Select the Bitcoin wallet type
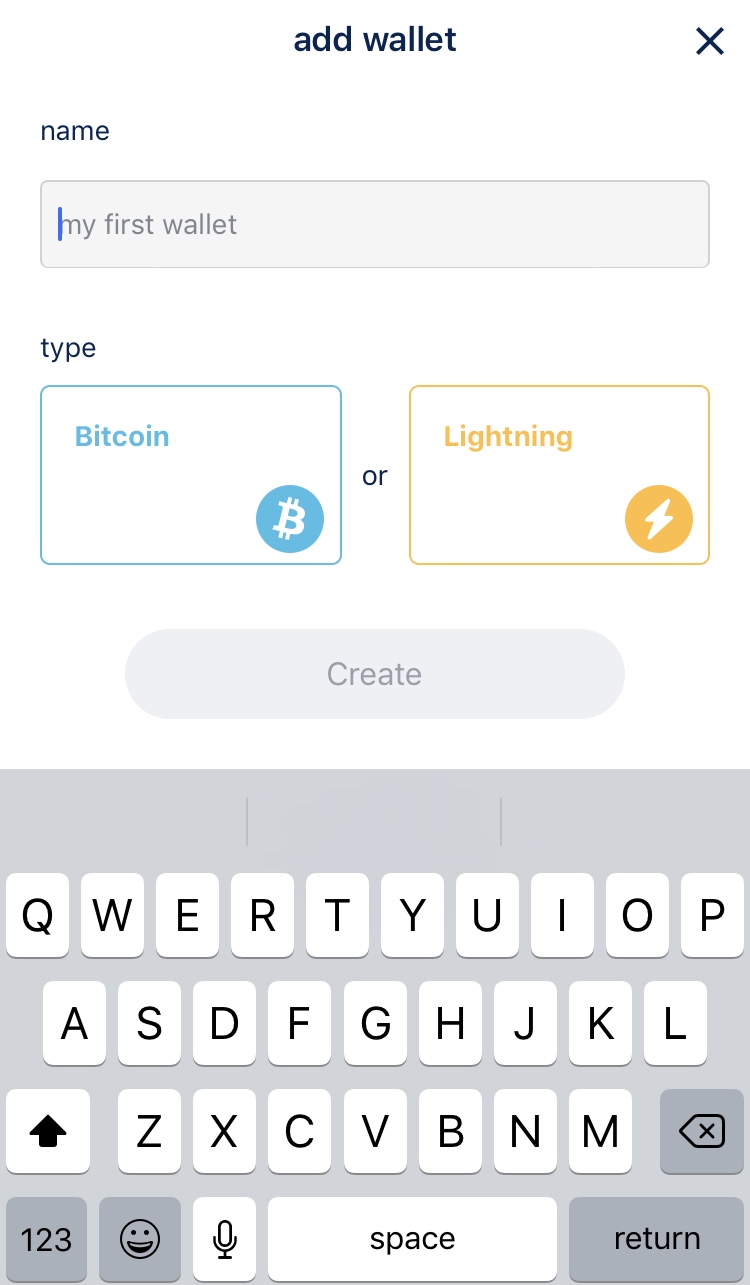750x1285 pixels. pyautogui.click(x=191, y=475)
